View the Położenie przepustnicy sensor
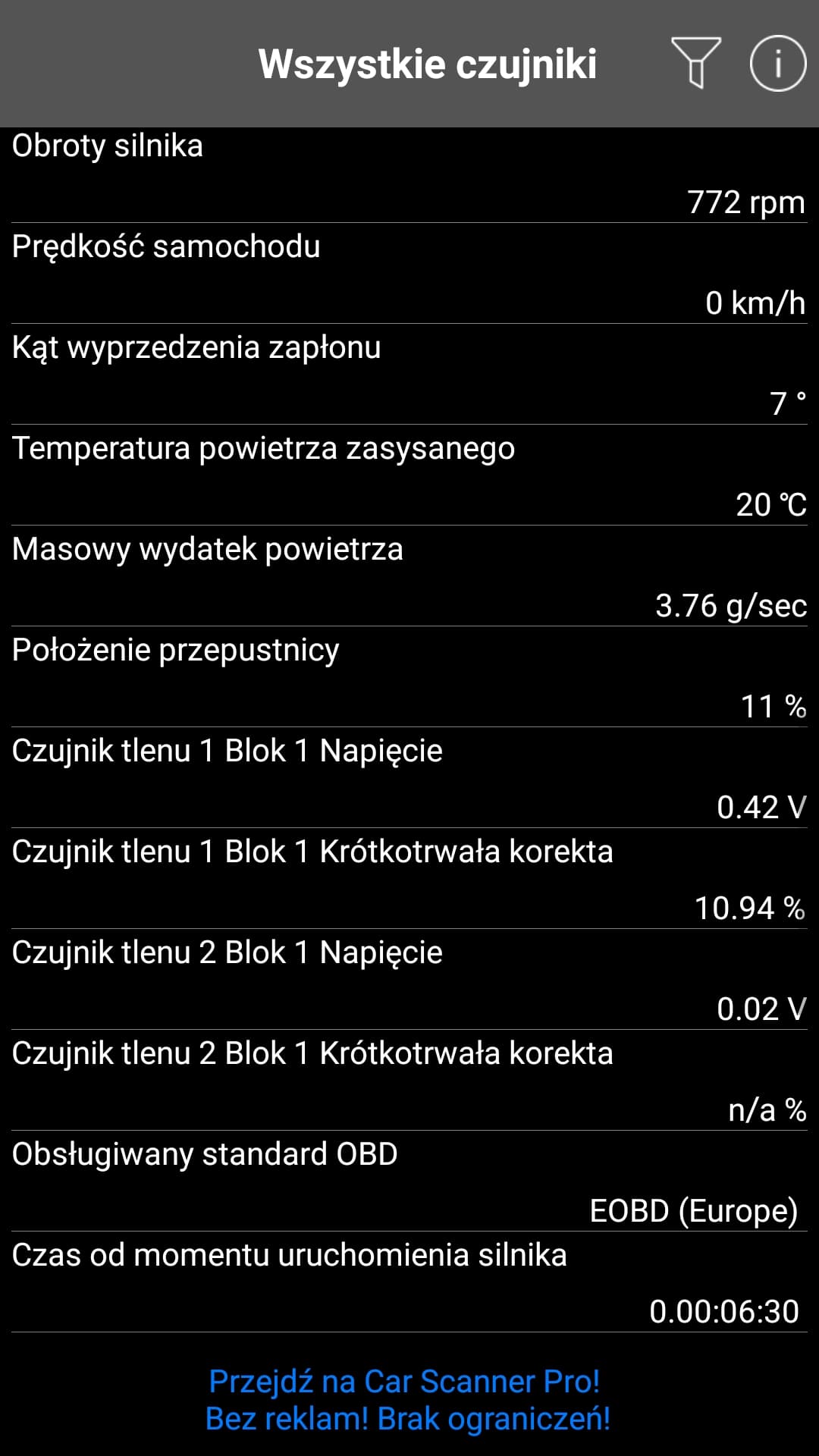Viewport: 819px width, 1456px height. 409,677
